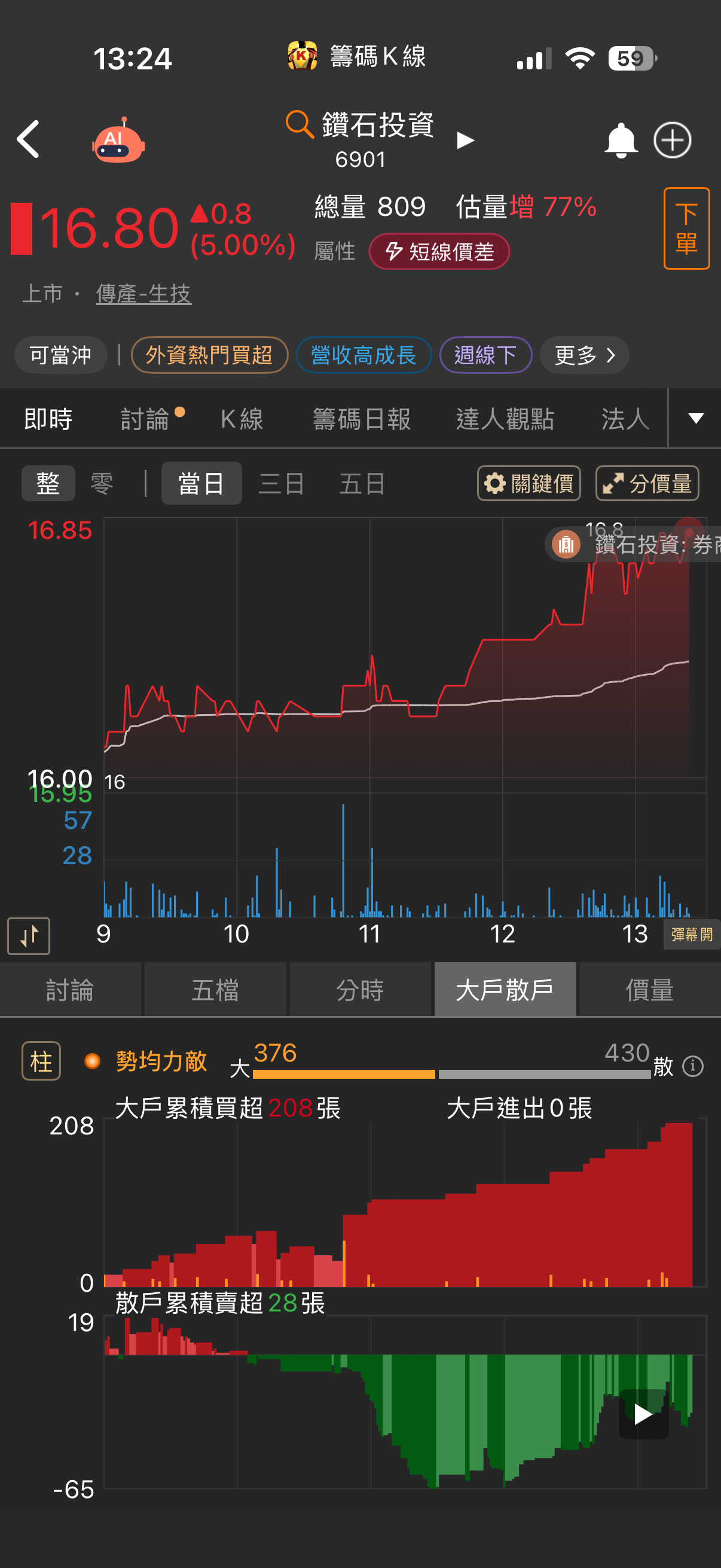
Task: Expand the 分價量 view
Action: pos(647,484)
